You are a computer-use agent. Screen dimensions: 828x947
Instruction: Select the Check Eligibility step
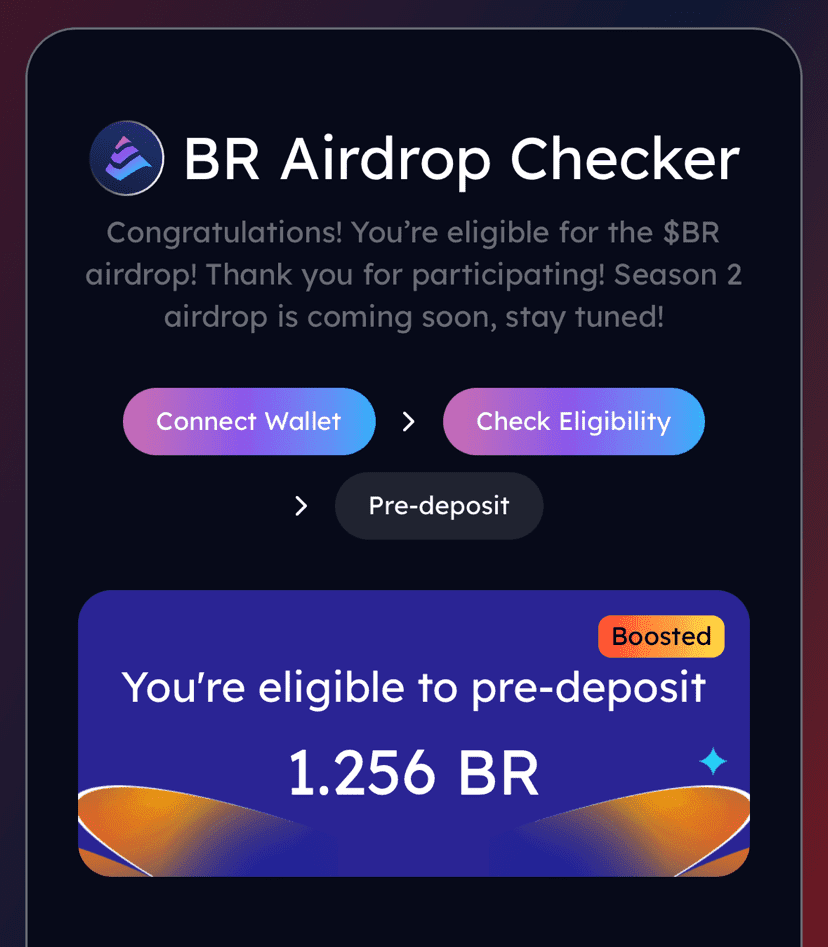573,421
